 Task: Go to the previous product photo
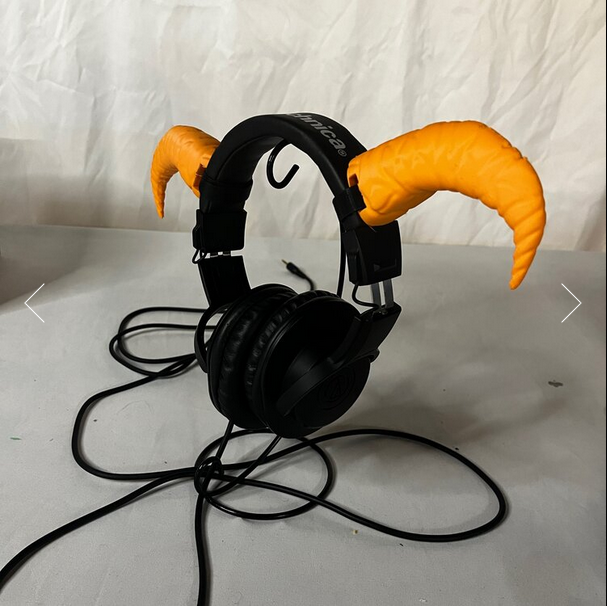(35, 303)
